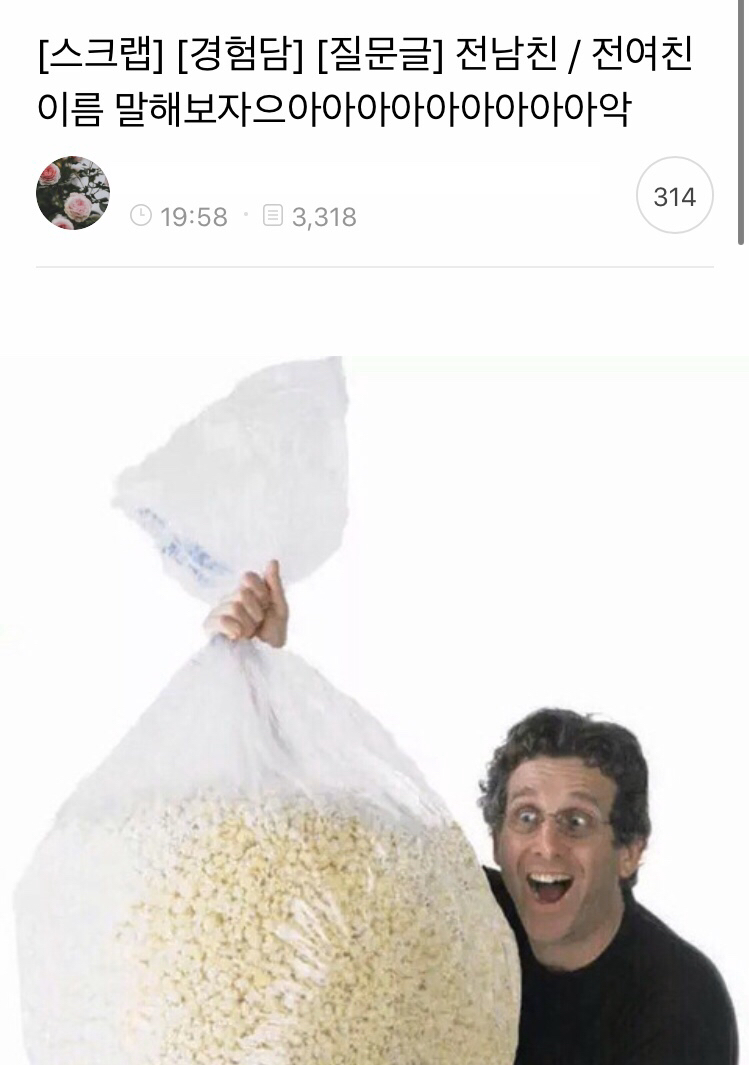This screenshot has width=749, height=1065.
Task: Open the 314 comments bubble
Action: 674,196
